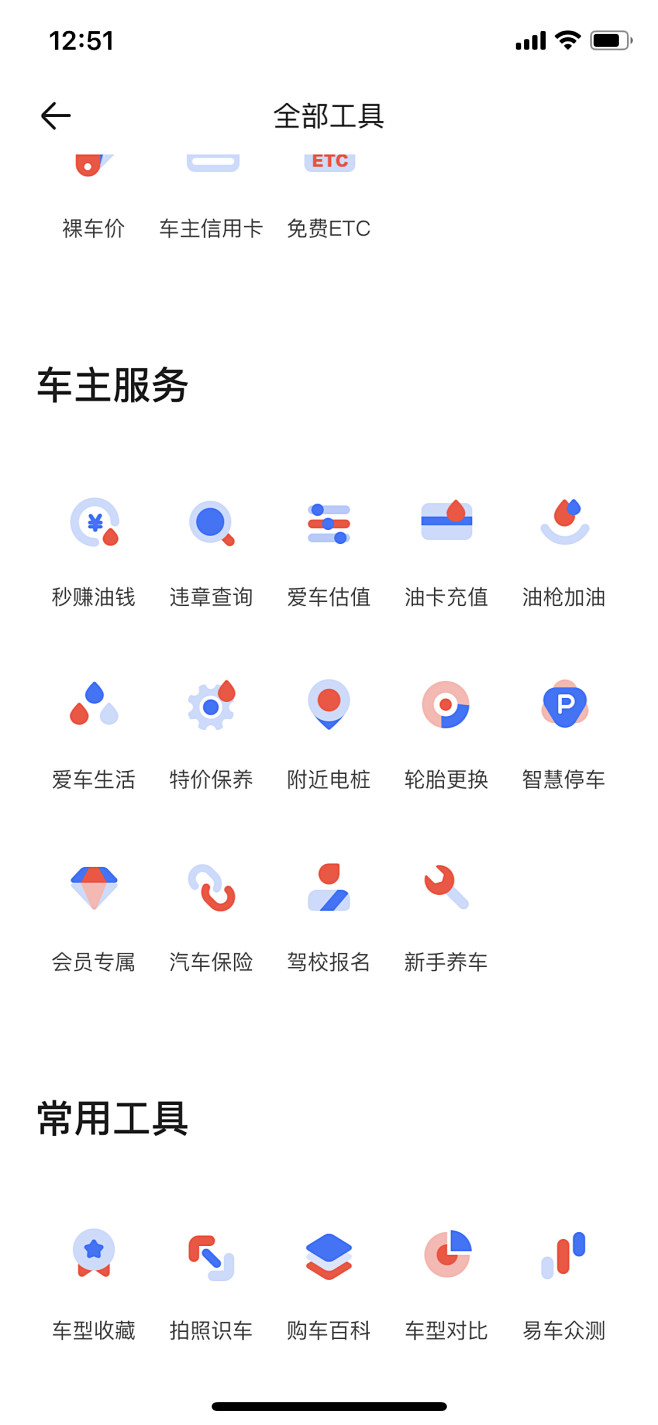
Task: Open 油卡充值
Action: tap(446, 552)
